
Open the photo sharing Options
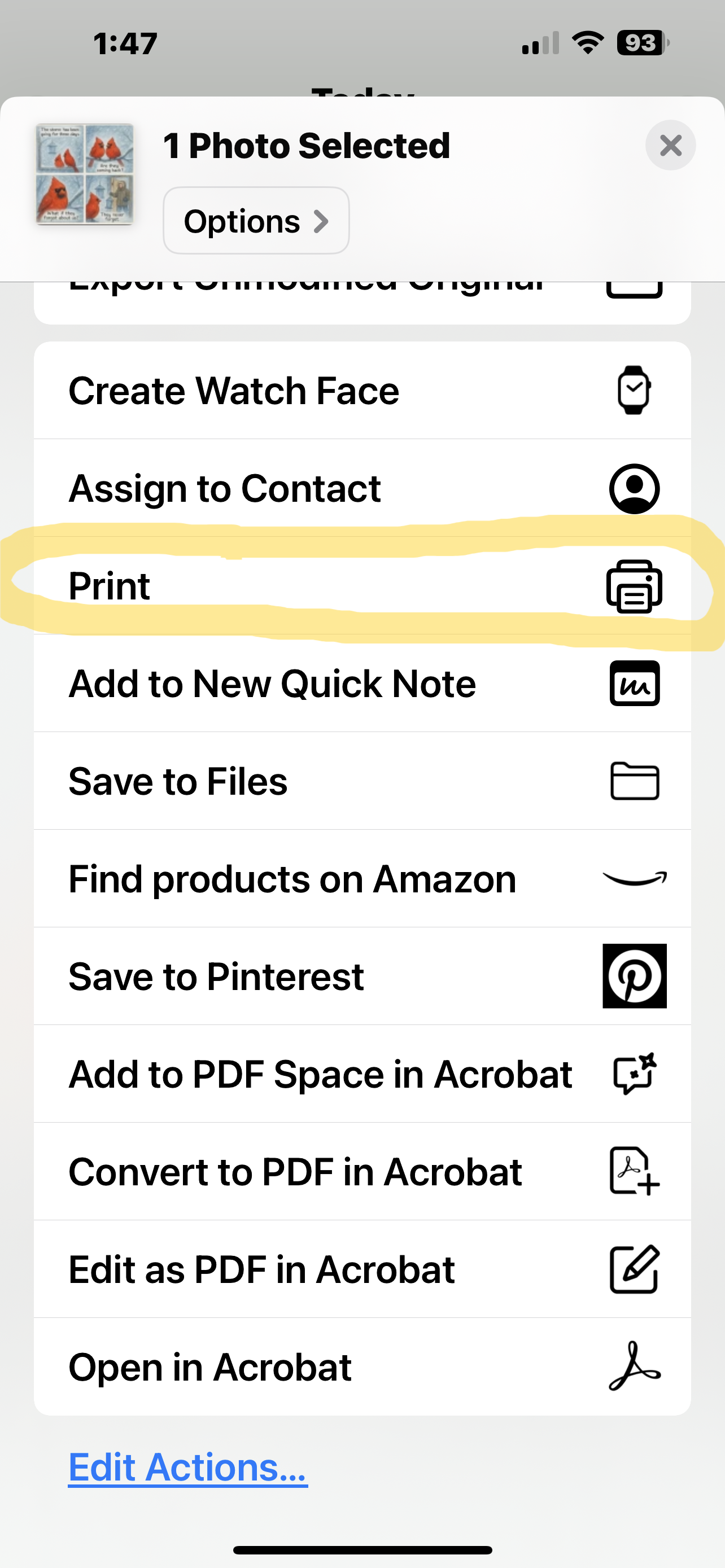(256, 221)
